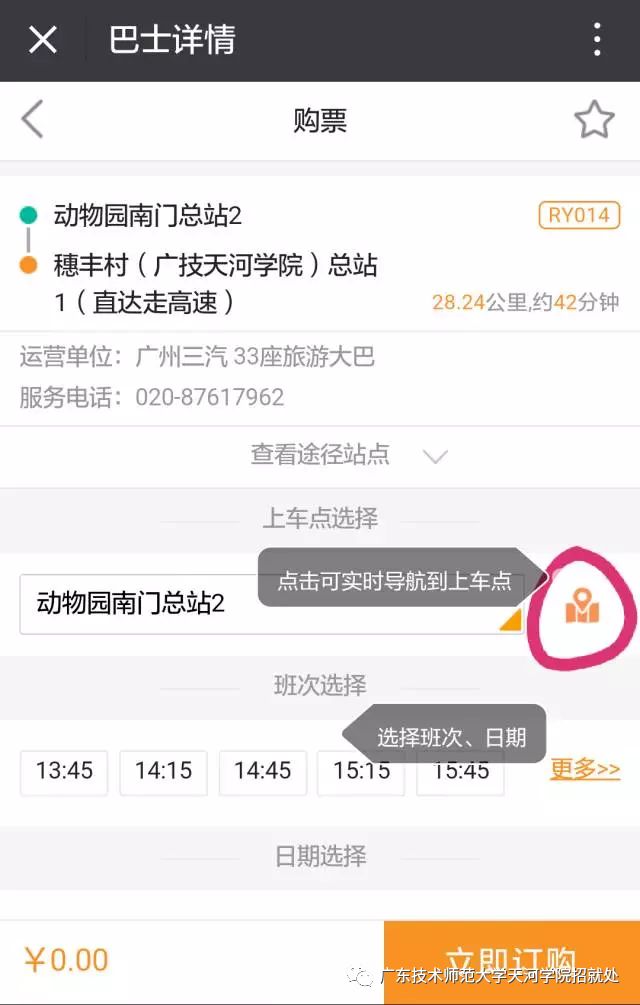Choose the 15:45 departure

[x=460, y=773]
